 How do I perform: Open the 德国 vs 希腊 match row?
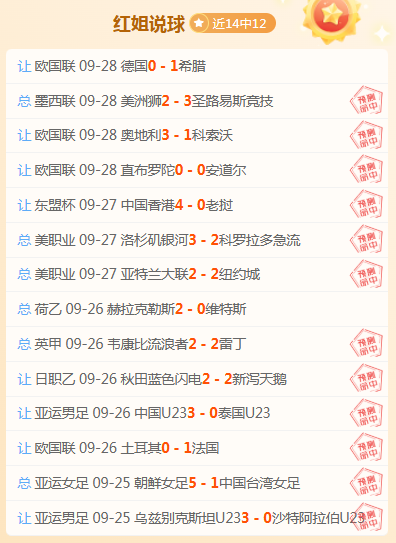pos(197,66)
